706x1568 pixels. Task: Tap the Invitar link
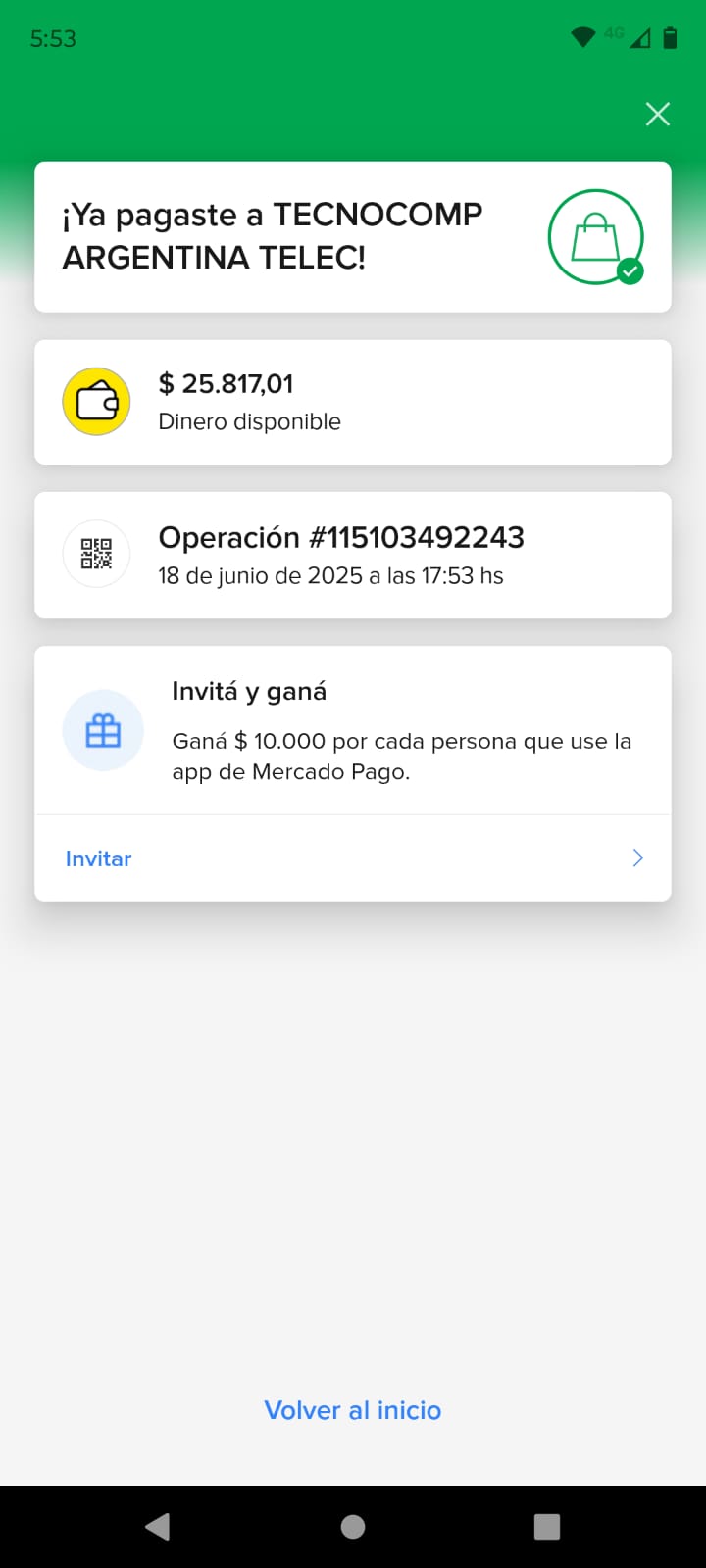coord(98,858)
